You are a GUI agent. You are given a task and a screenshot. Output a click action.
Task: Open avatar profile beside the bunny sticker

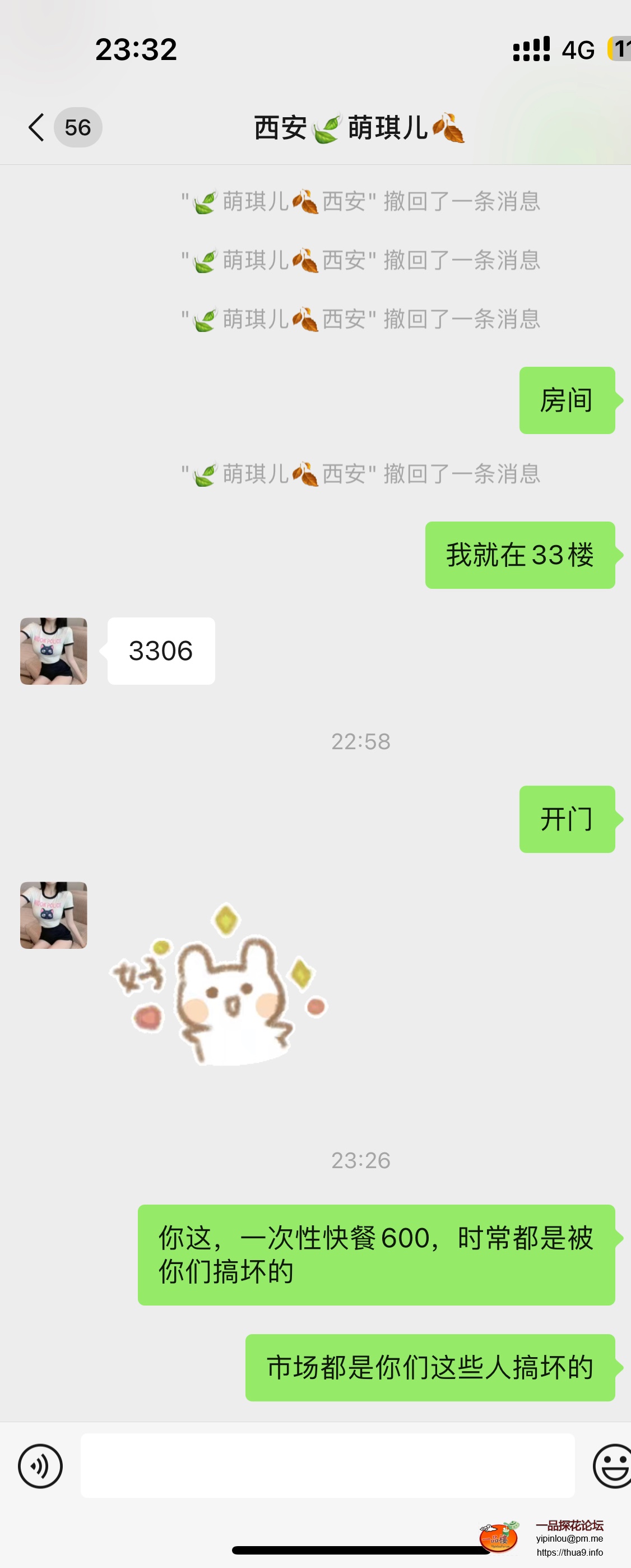54,915
